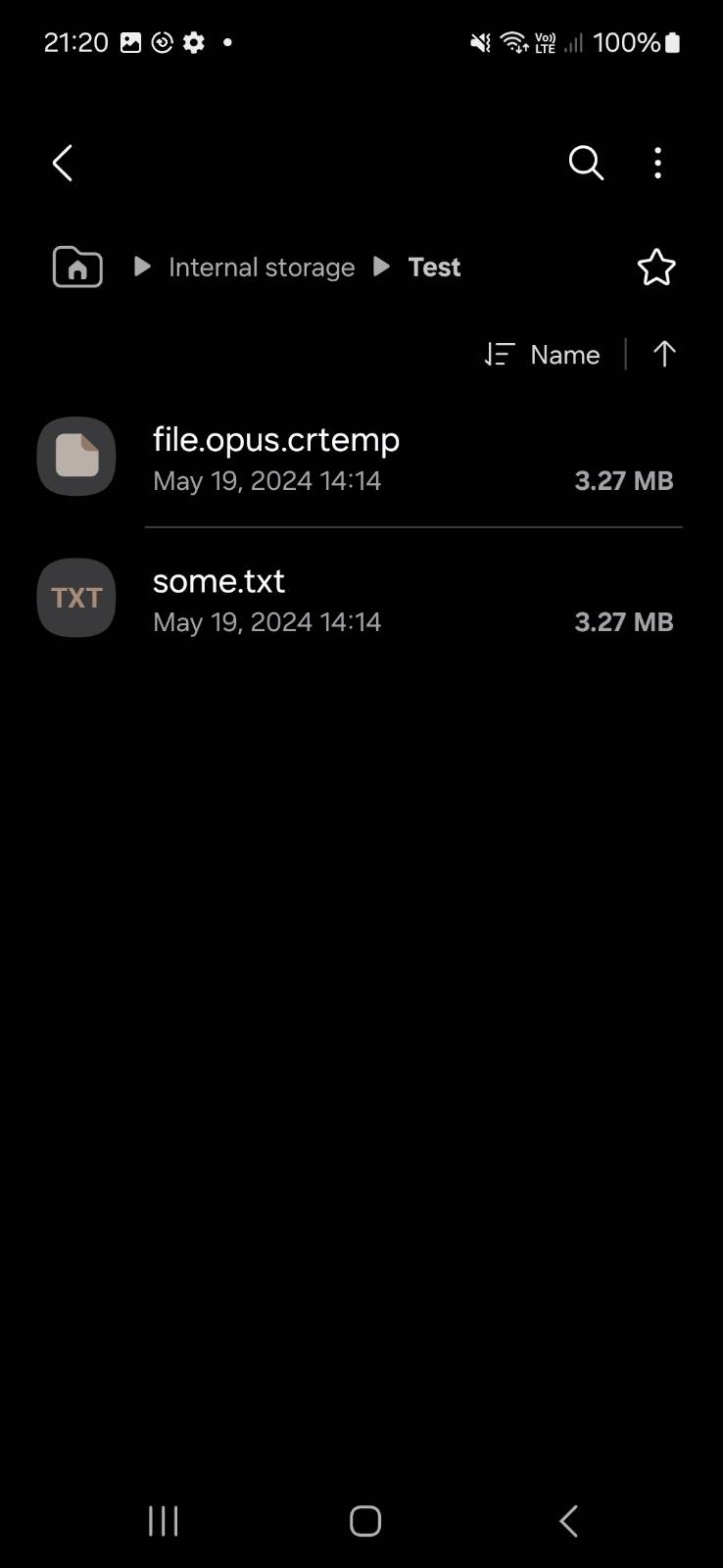The image size is (723, 1568).
Task: Open file.opus.crtemp file
Action: (361, 458)
